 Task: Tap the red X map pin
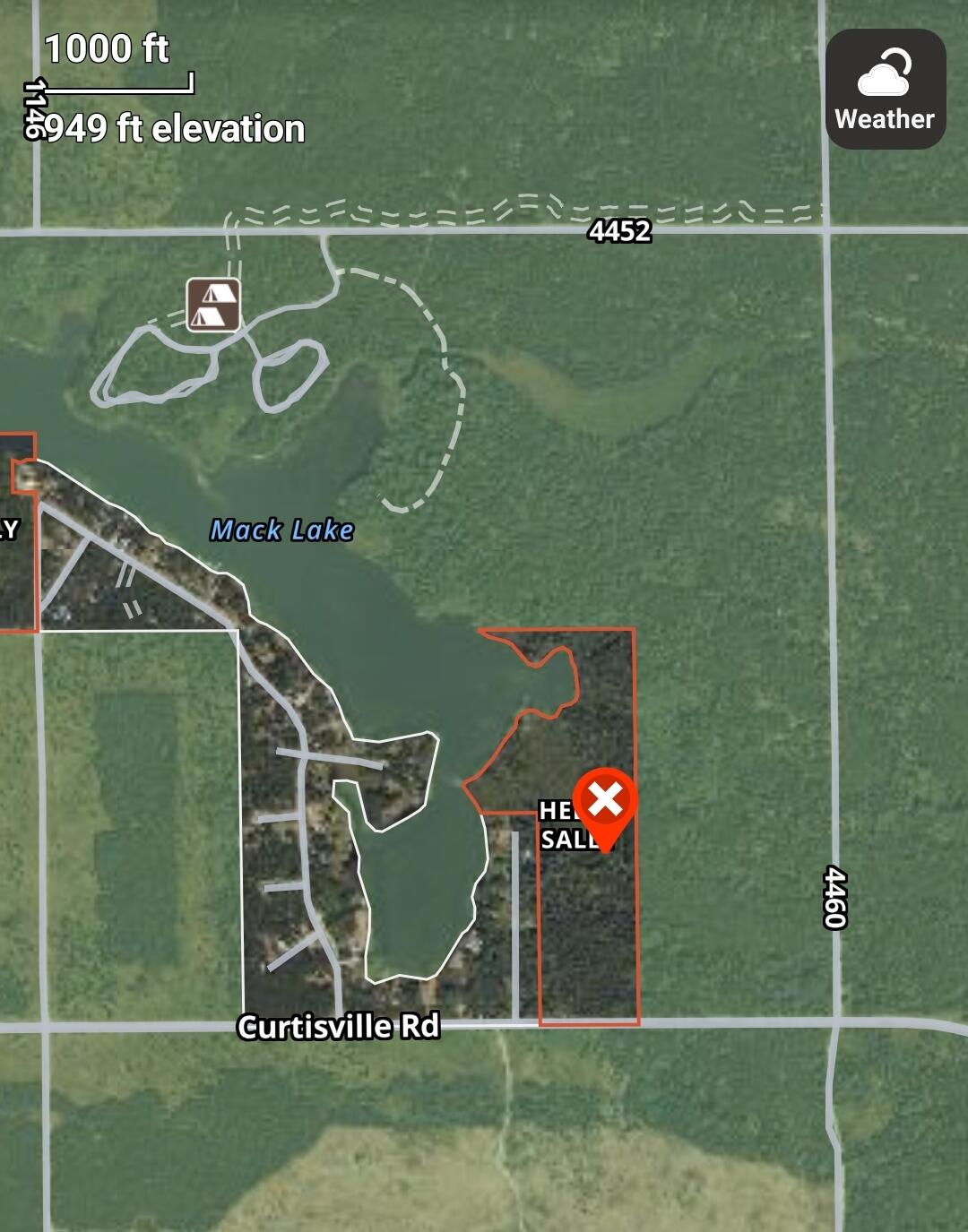[606, 801]
